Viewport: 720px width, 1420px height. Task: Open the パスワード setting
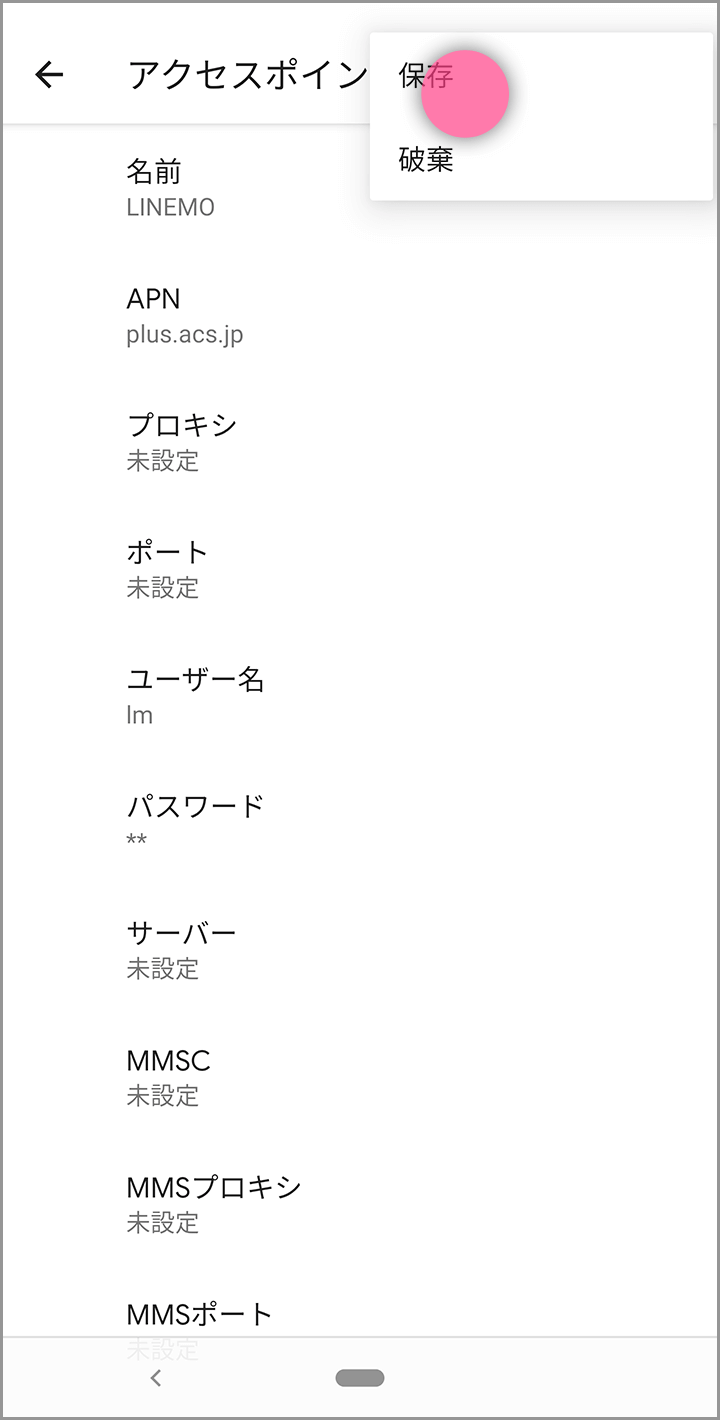click(195, 822)
